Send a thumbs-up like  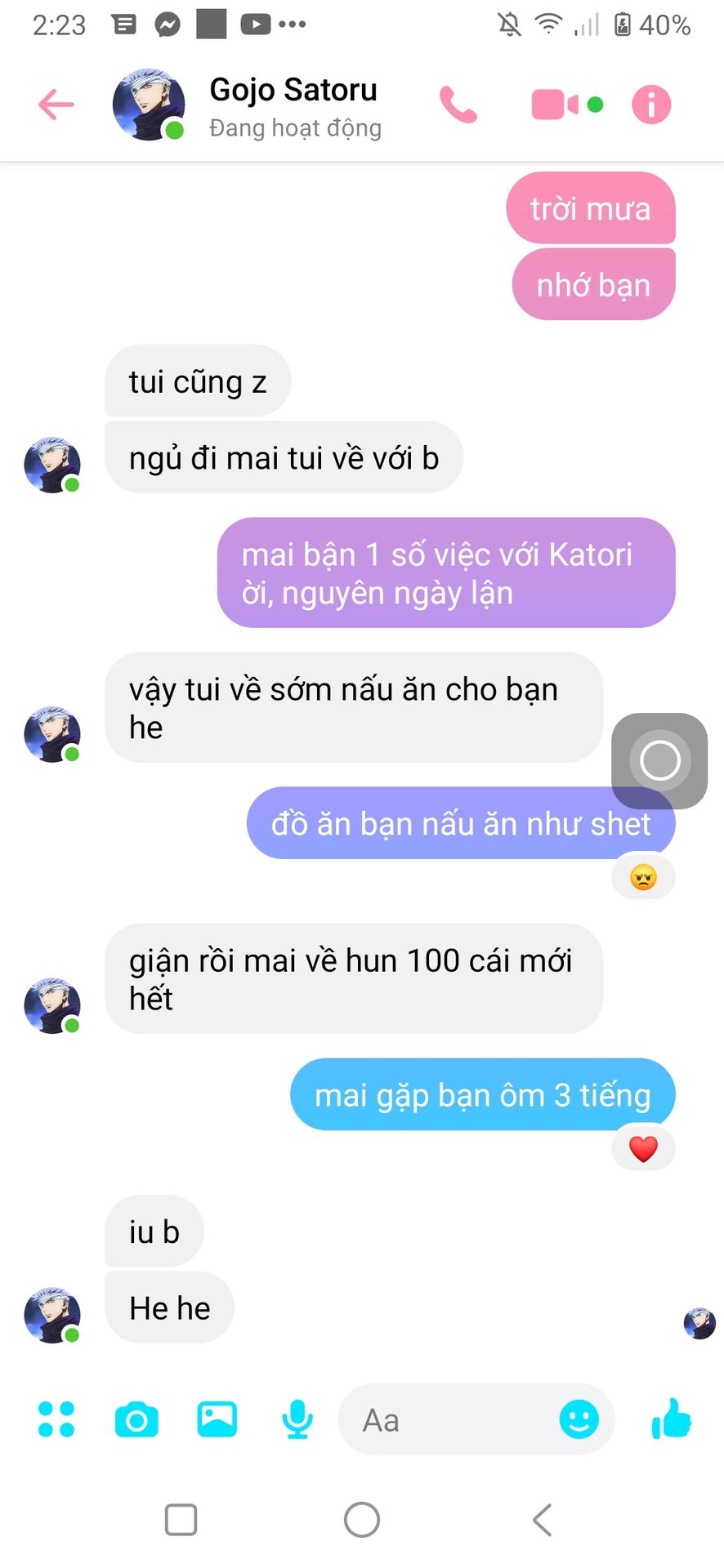coord(672,1419)
